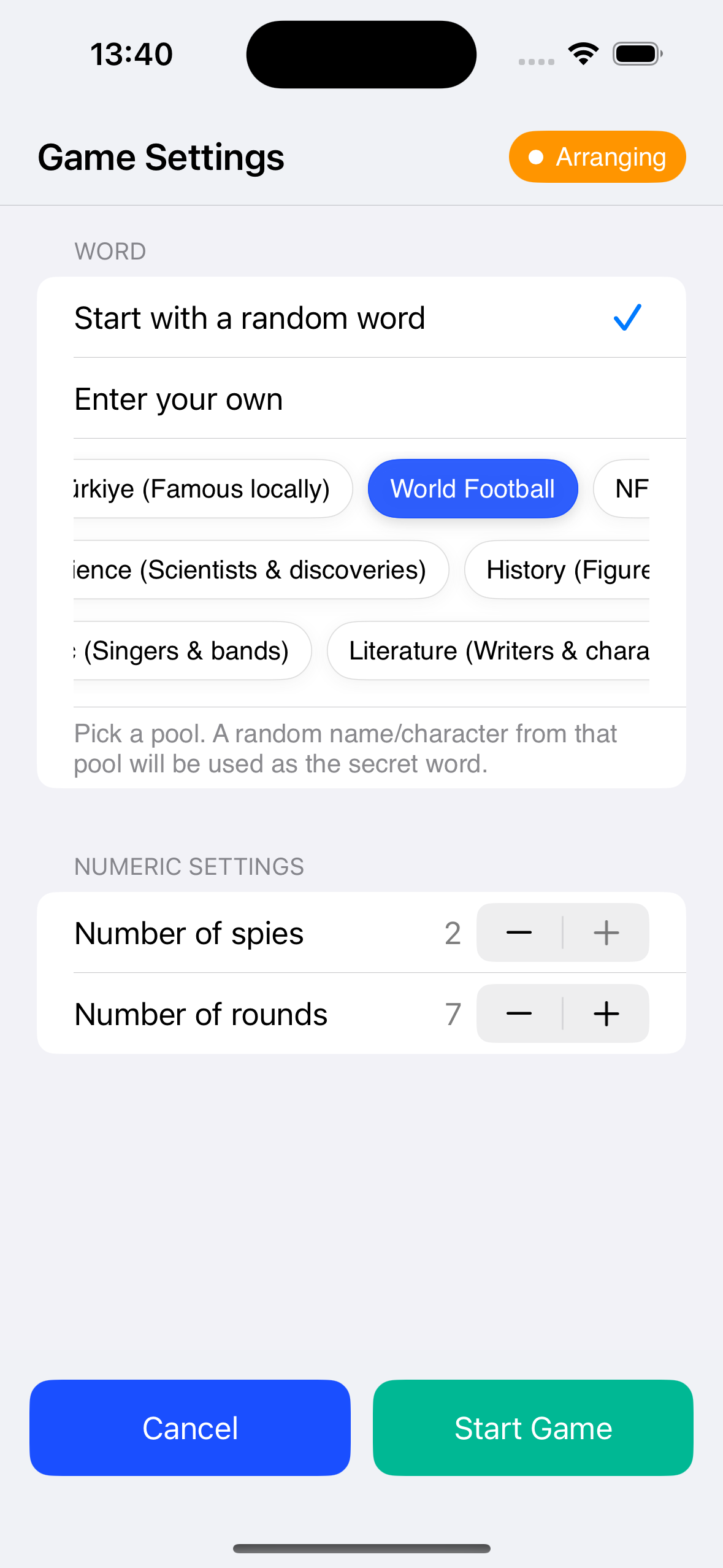
Task: Start the game
Action: click(533, 1428)
